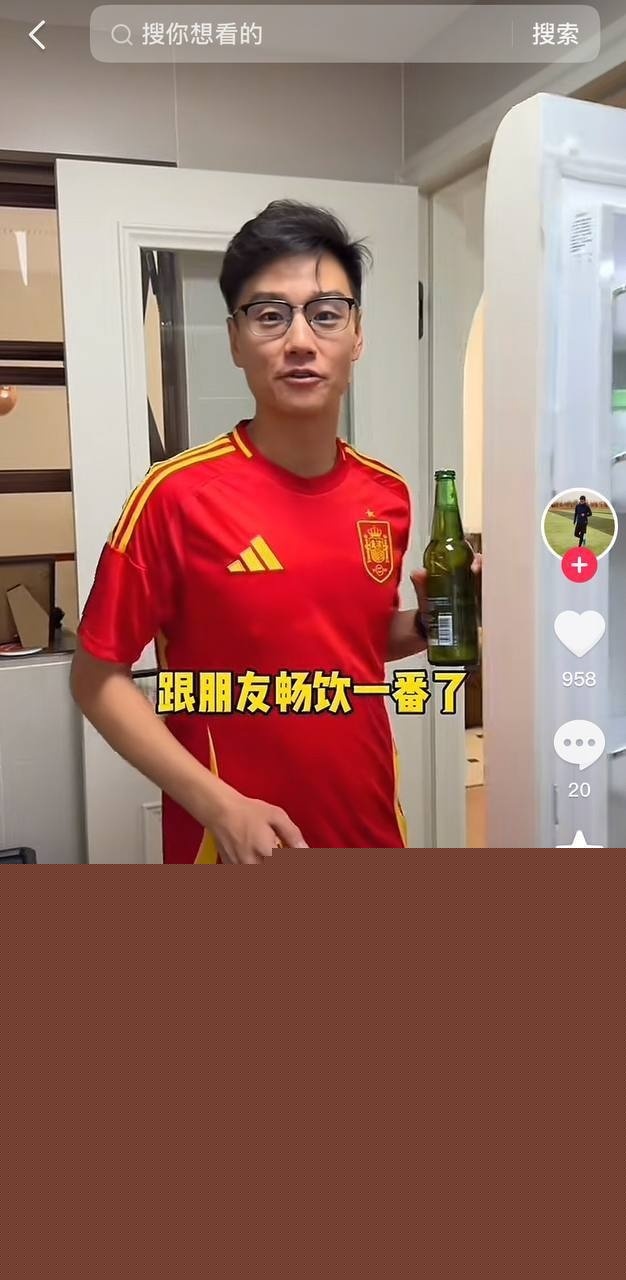
Task: Open the search field 搜你想看的
Action: [x=300, y=34]
